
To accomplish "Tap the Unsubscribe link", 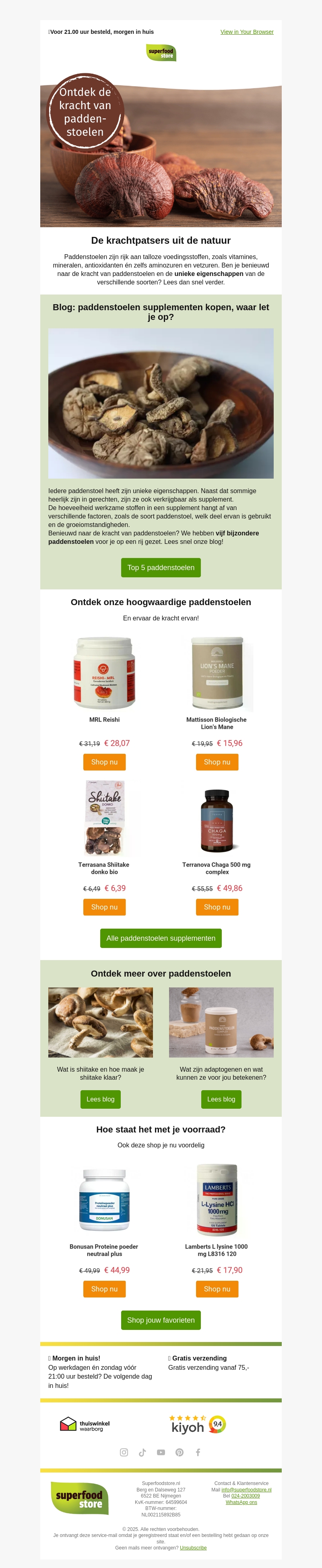I will 193,1548.
